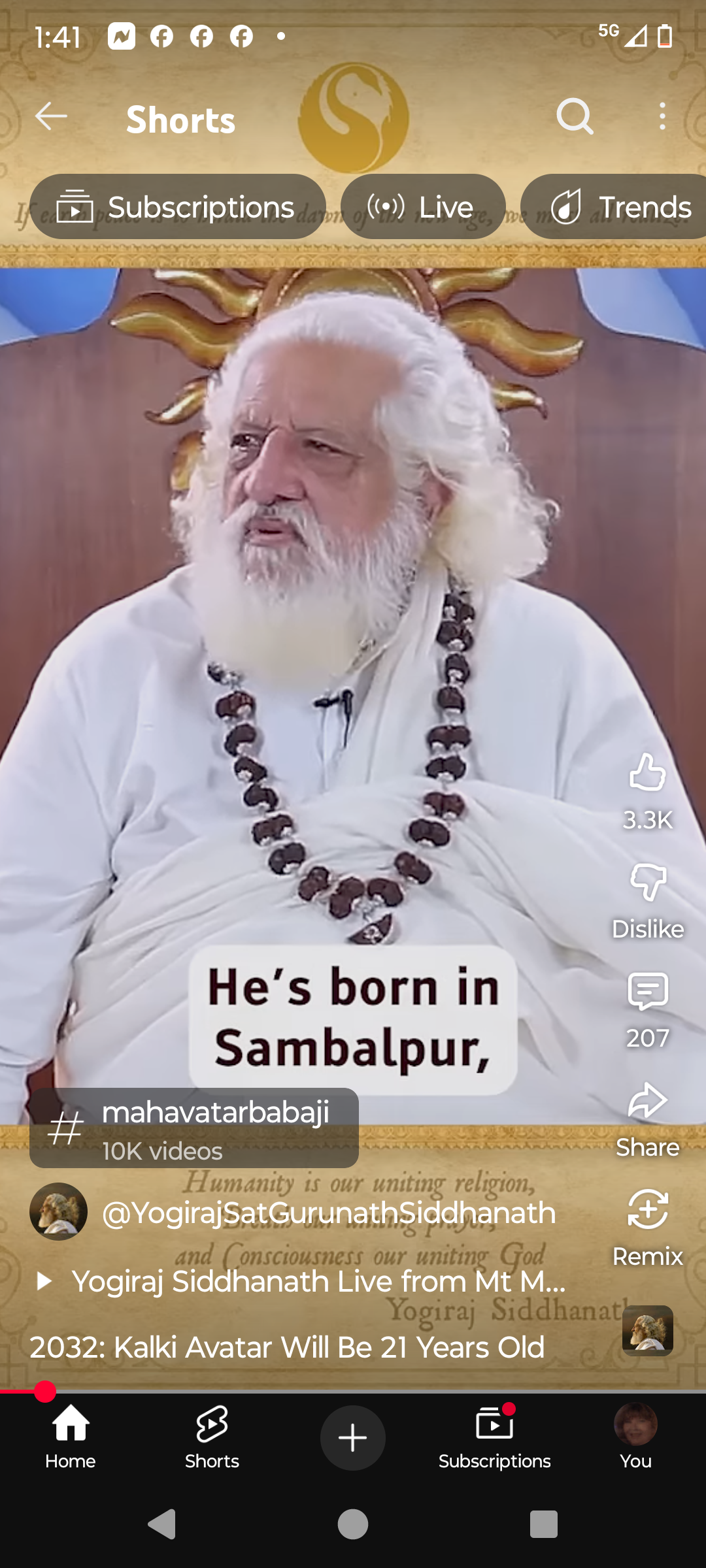Open the three-dot overflow menu

(662, 117)
